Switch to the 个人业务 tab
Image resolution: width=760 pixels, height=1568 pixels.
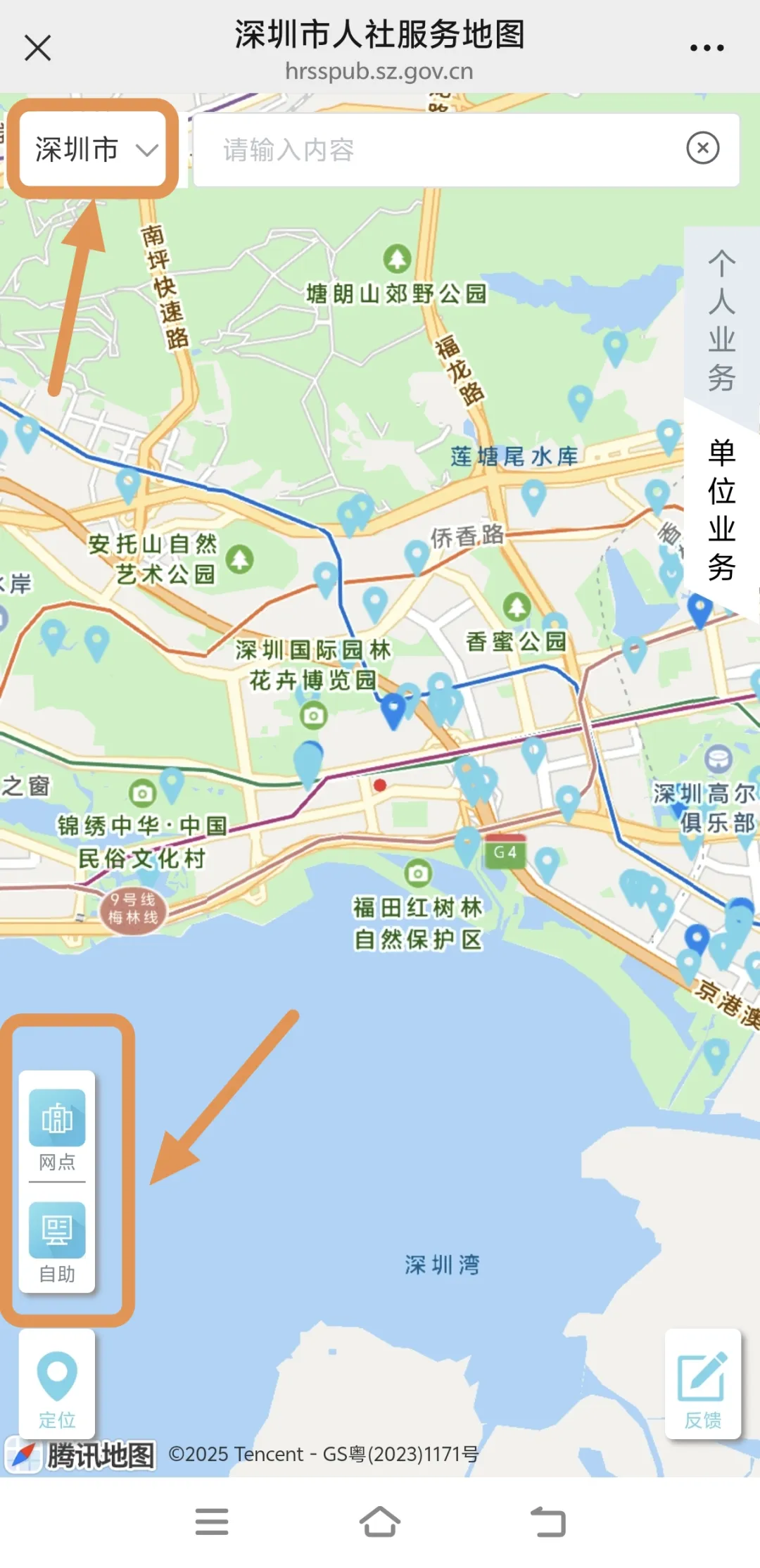721,321
